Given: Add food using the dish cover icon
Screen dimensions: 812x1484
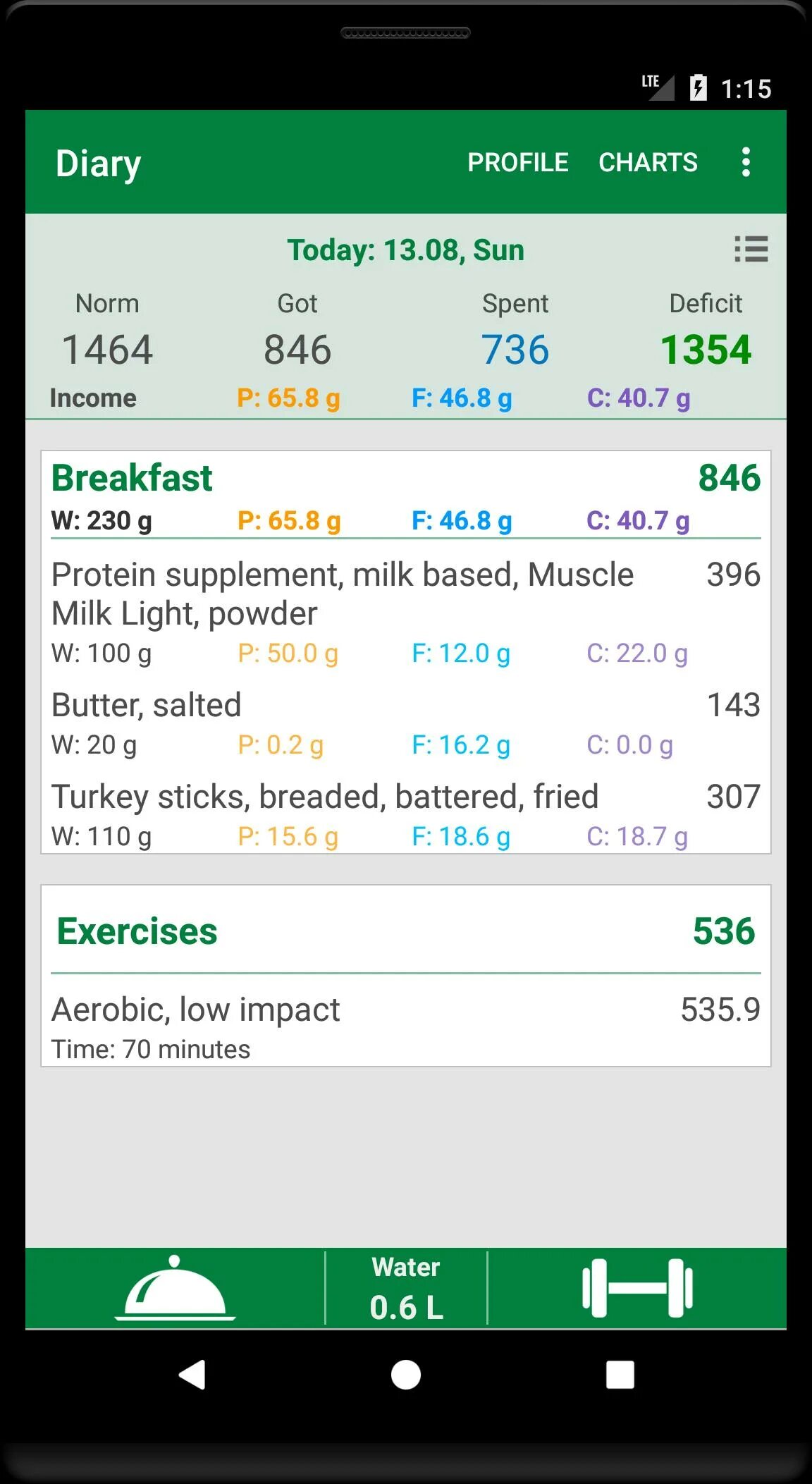Looking at the screenshot, I should coord(175,1288).
